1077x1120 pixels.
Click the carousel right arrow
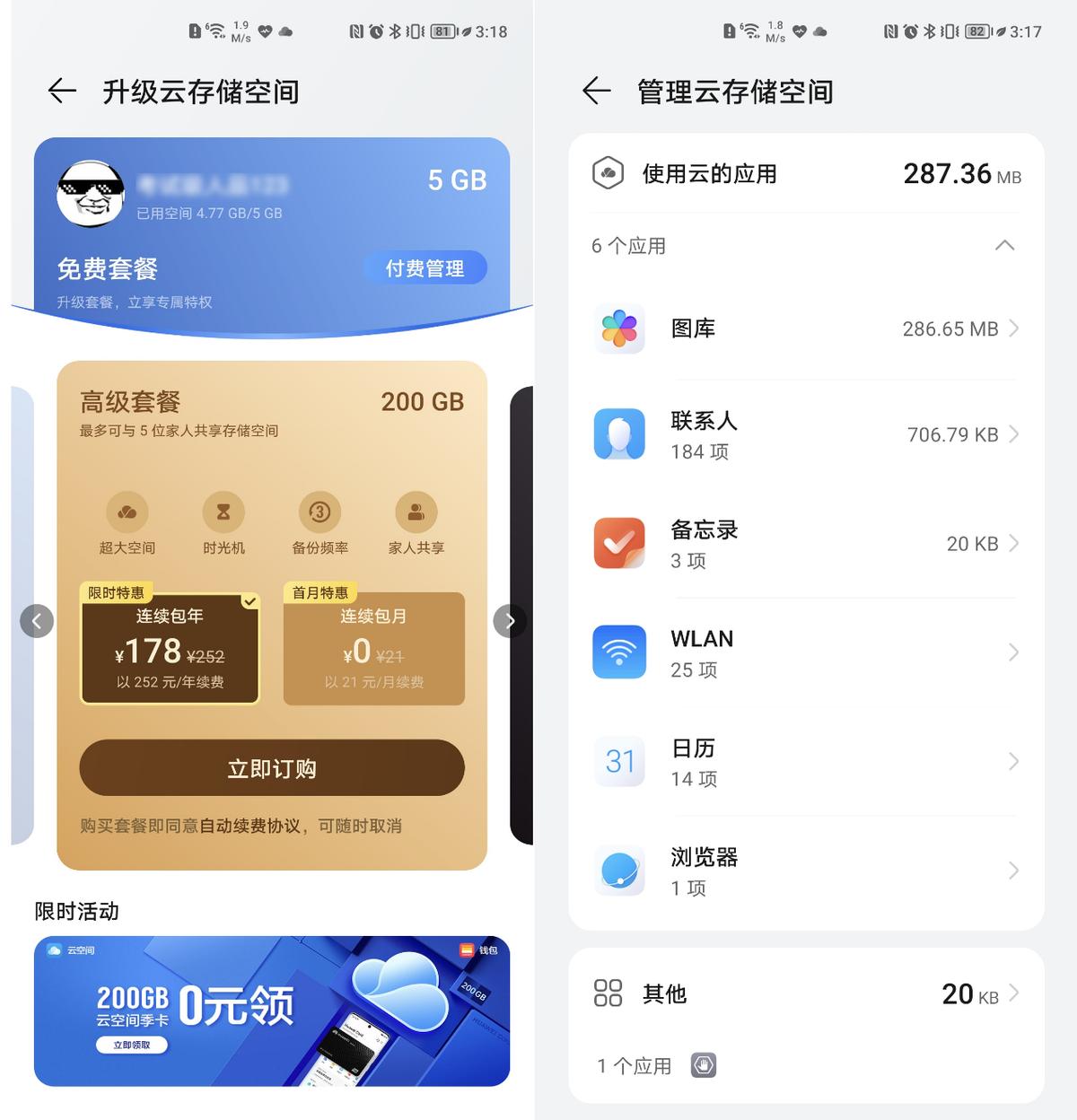[509, 620]
